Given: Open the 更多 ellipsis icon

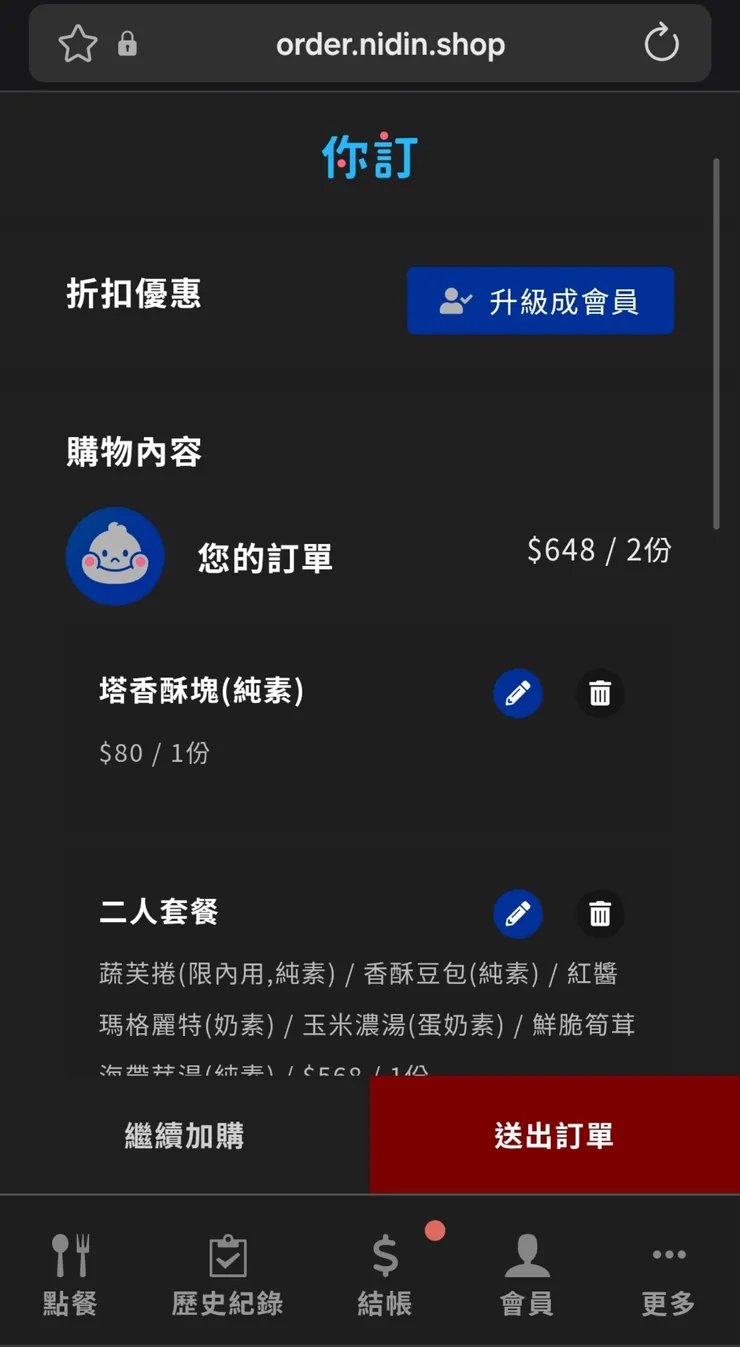Looking at the screenshot, I should point(667,1251).
